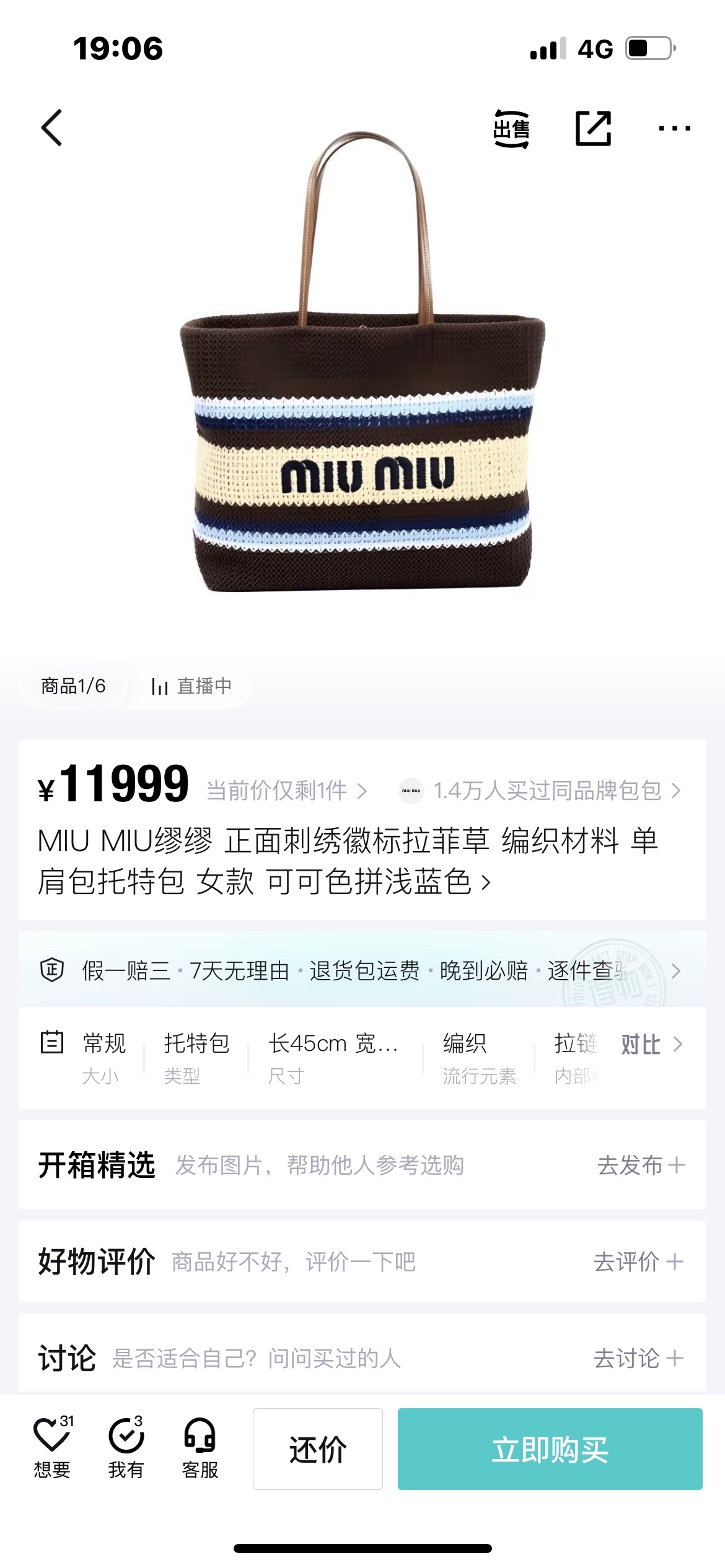The height and width of the screenshot is (1568, 725).
Task: Open the Miu Miu bag product image
Action: point(362,362)
